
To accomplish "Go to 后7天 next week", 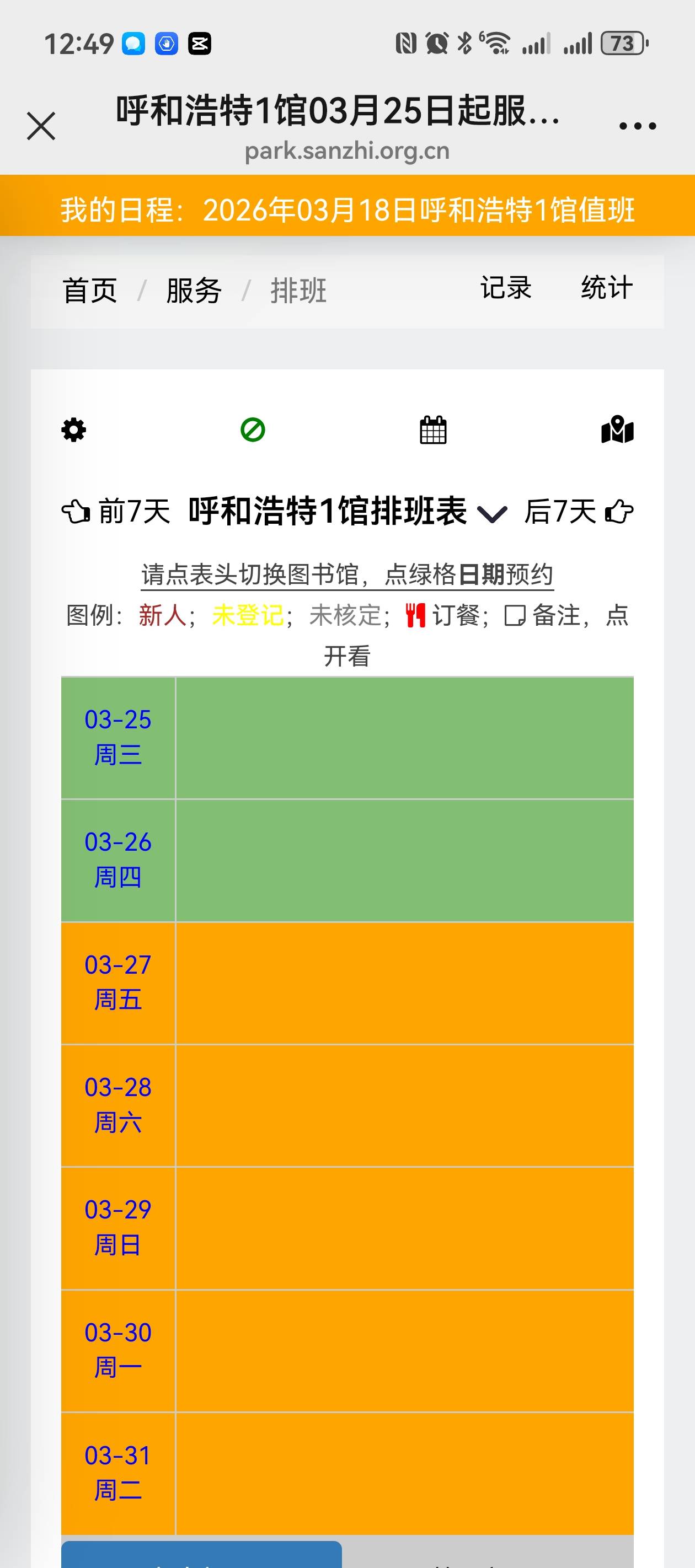I will 578,511.
